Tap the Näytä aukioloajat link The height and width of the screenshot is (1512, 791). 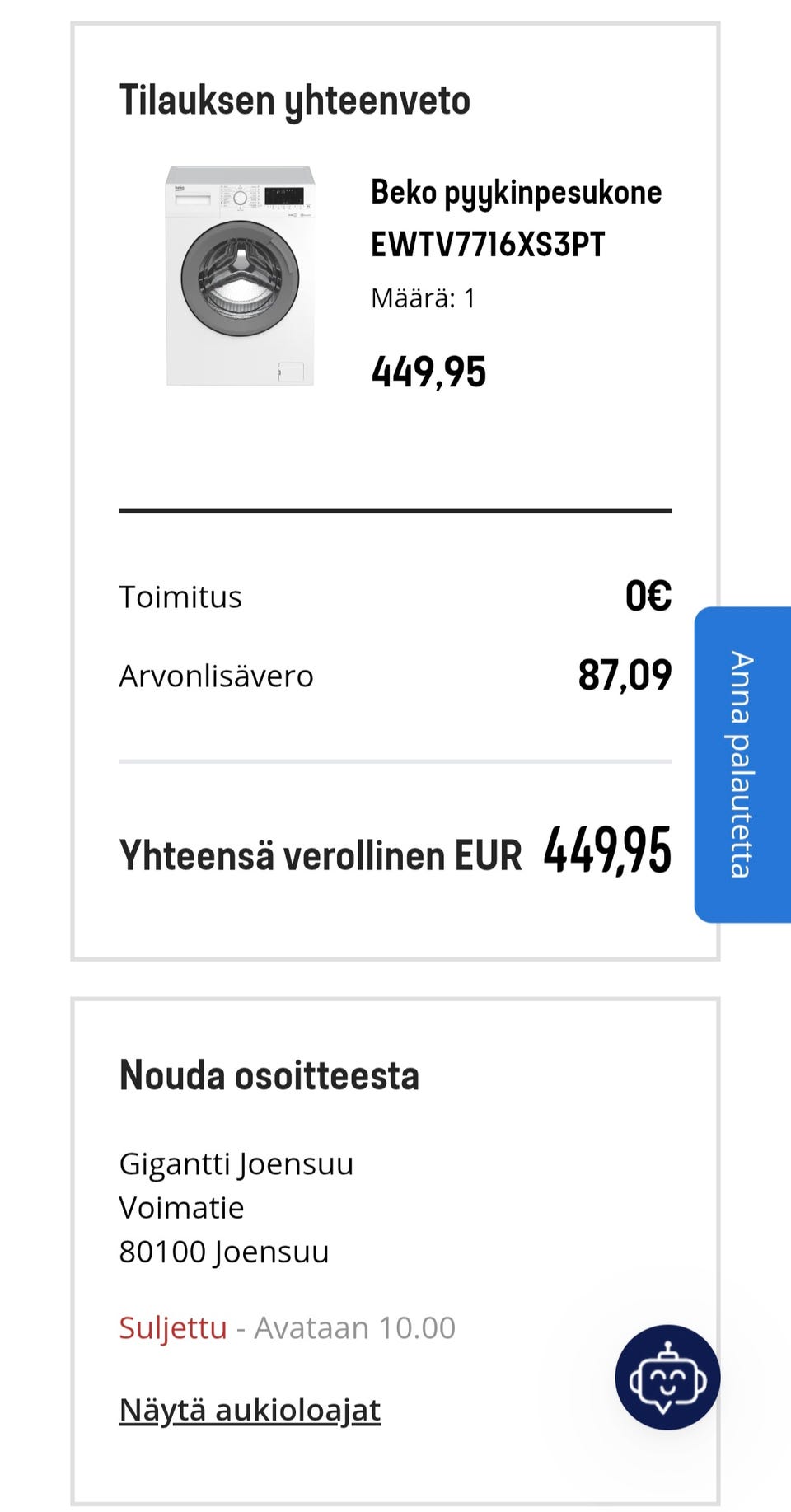coord(250,1410)
